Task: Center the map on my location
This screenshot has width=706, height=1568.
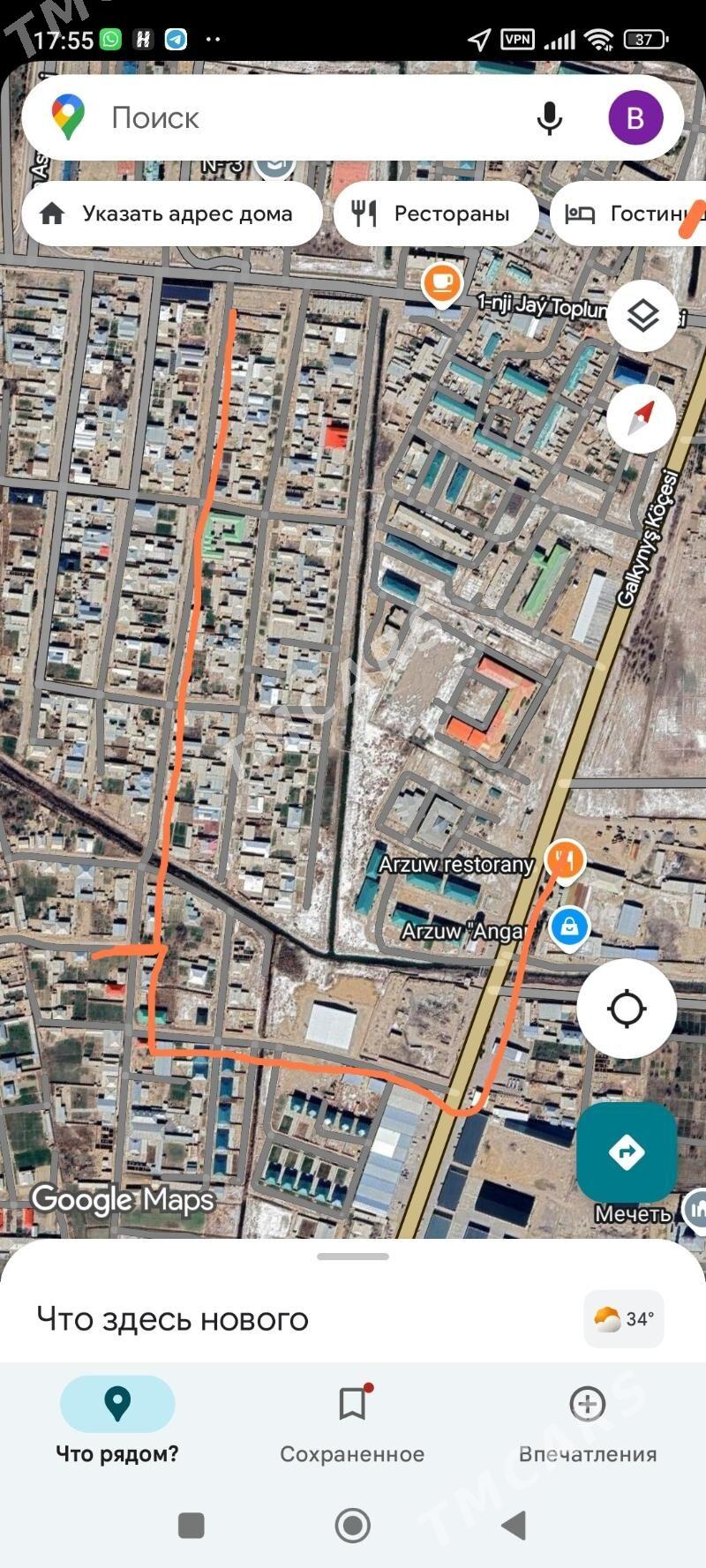Action: [627, 1009]
